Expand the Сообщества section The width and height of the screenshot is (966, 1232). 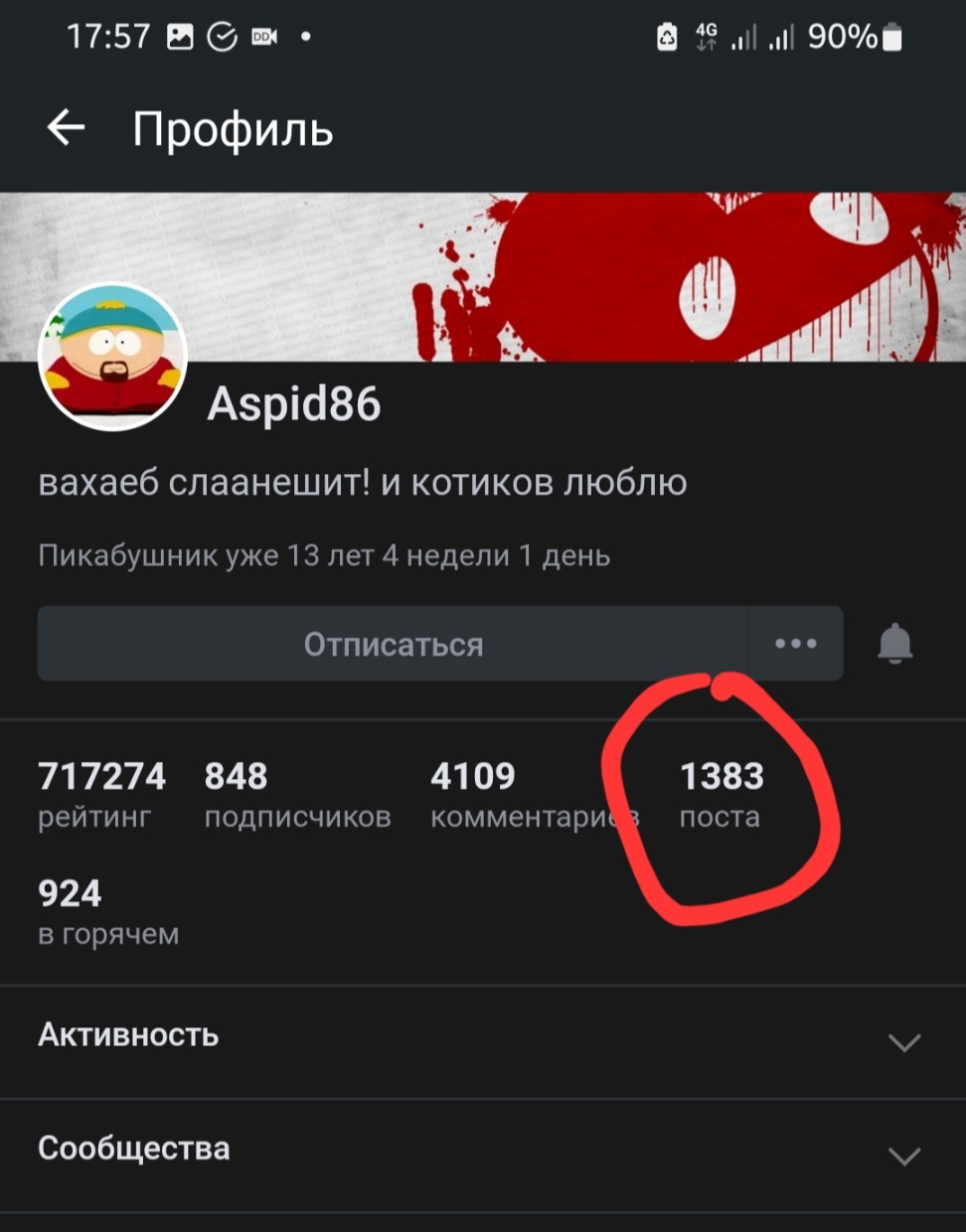(x=482, y=1153)
